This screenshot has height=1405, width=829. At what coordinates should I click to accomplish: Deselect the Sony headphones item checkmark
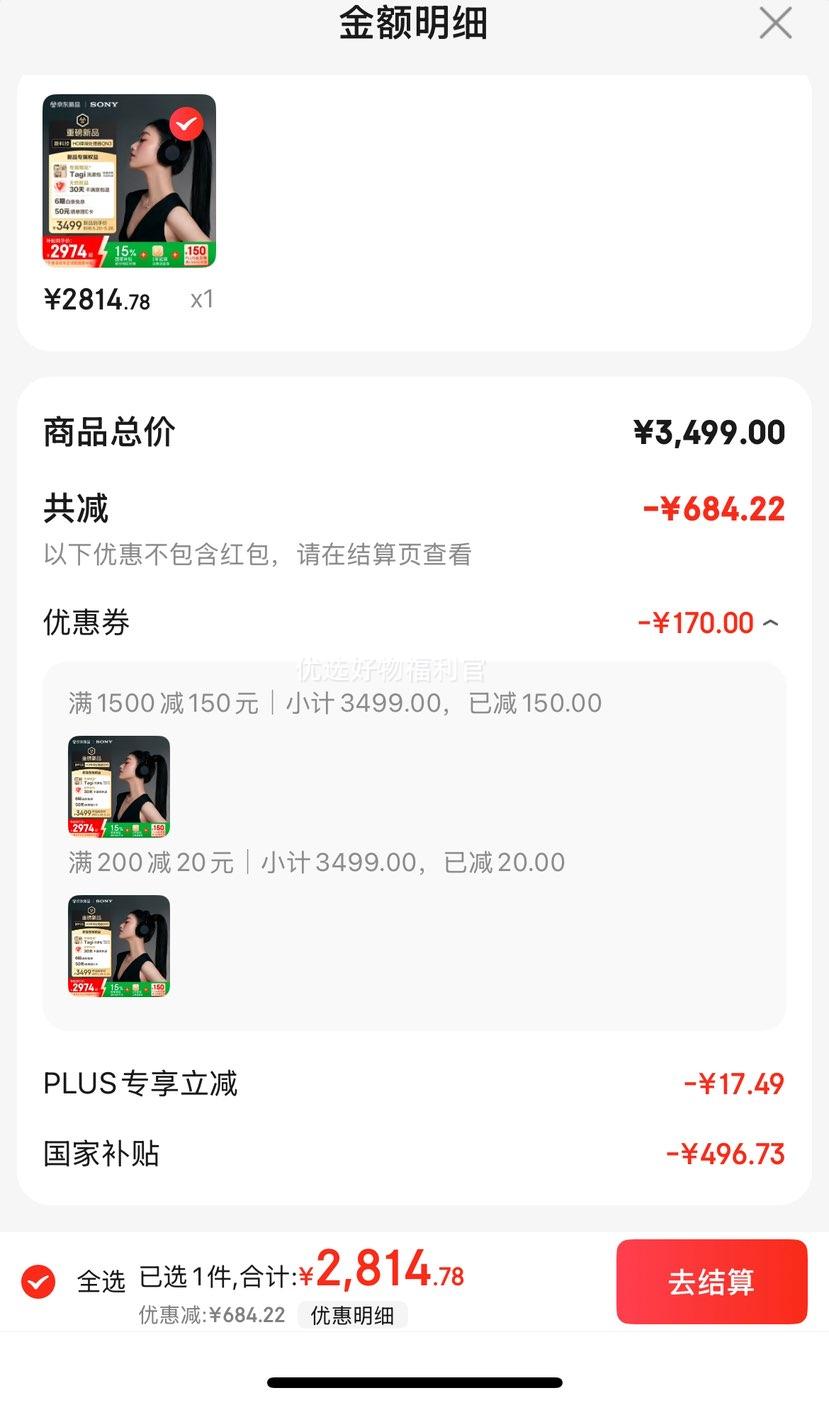(x=186, y=124)
